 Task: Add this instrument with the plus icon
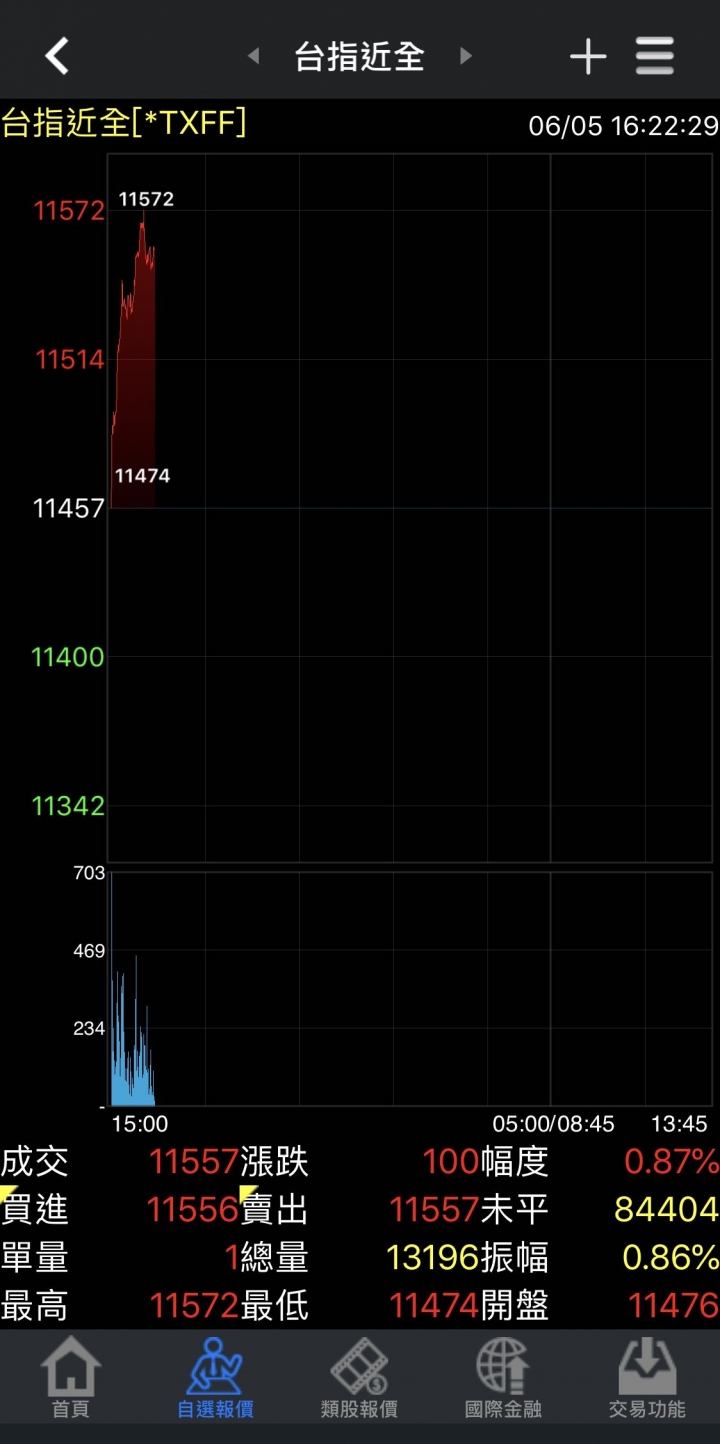588,56
